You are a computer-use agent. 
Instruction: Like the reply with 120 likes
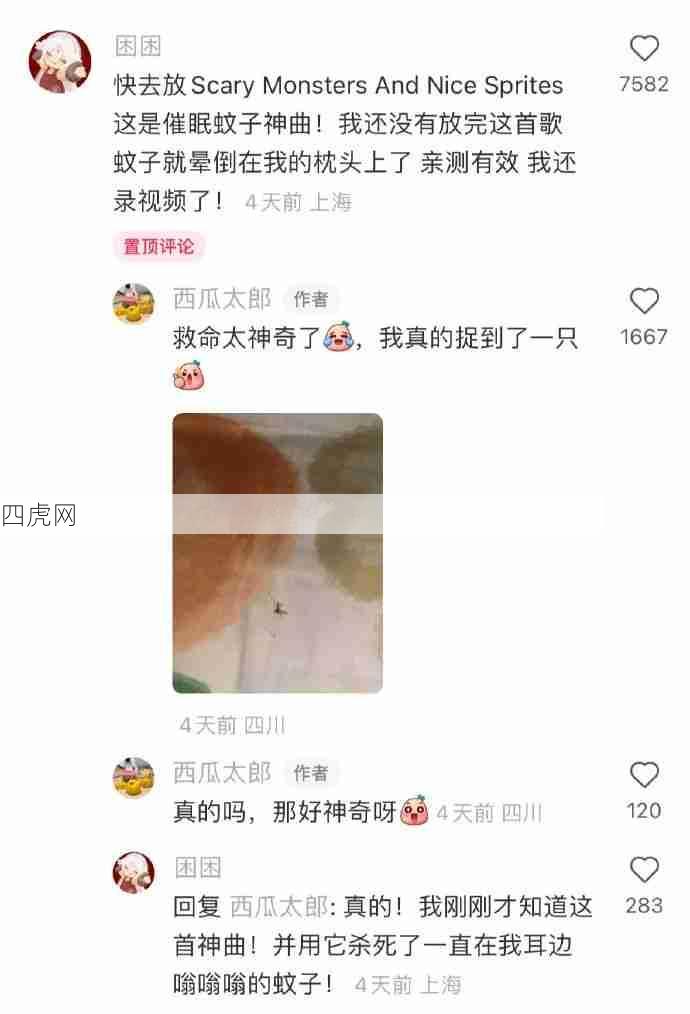pos(644,775)
